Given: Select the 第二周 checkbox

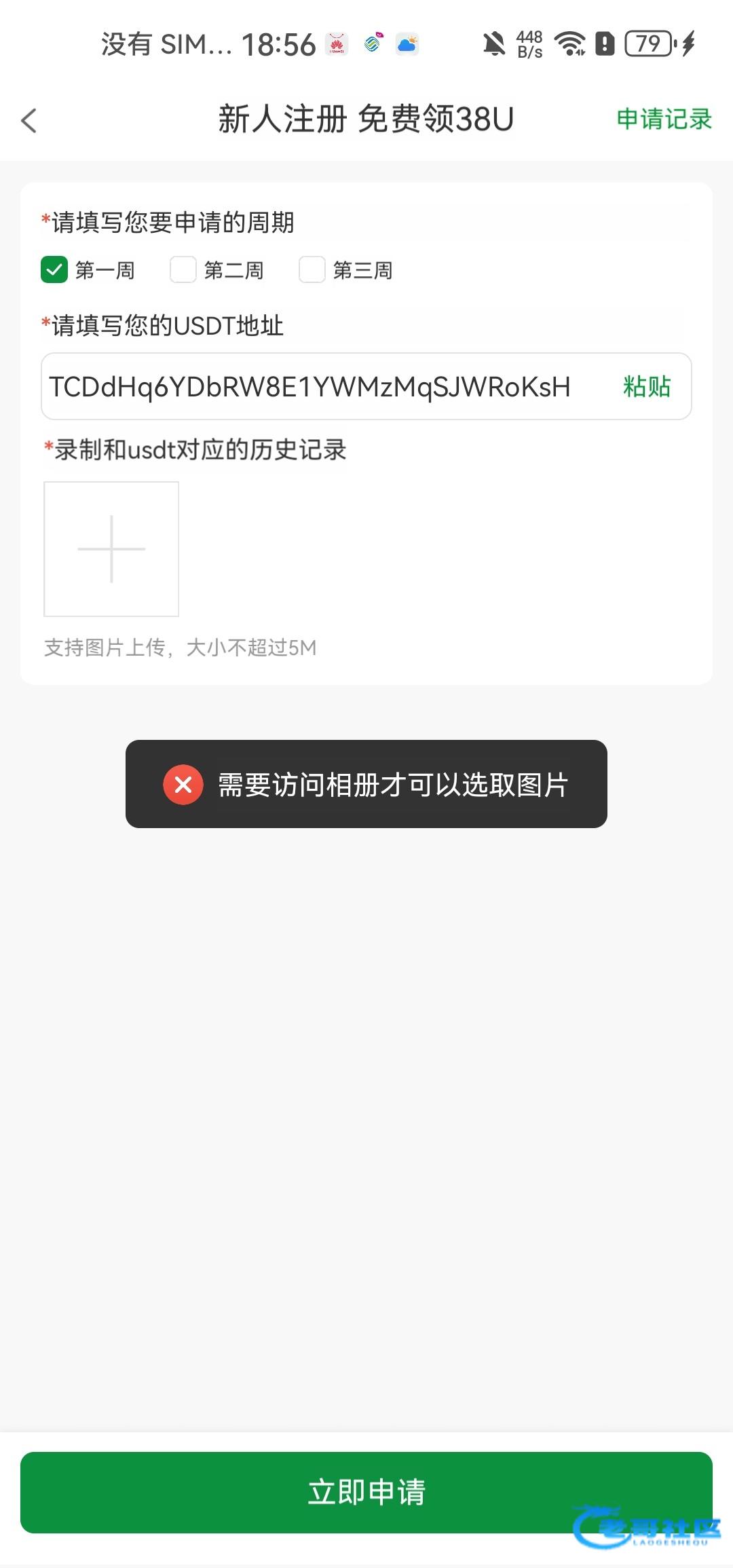Looking at the screenshot, I should [x=183, y=269].
